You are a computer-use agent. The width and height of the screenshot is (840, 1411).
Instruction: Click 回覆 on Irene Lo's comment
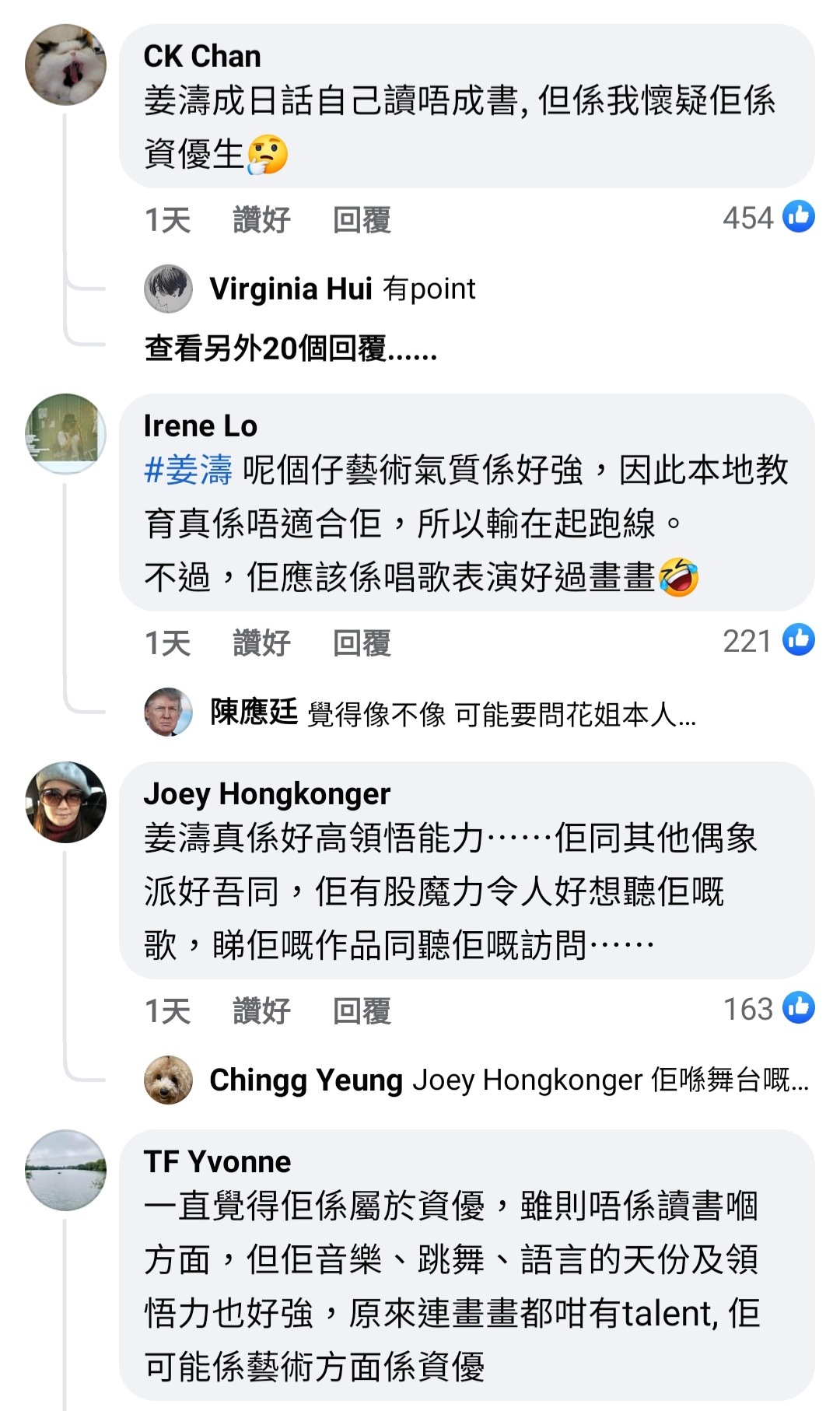click(362, 643)
